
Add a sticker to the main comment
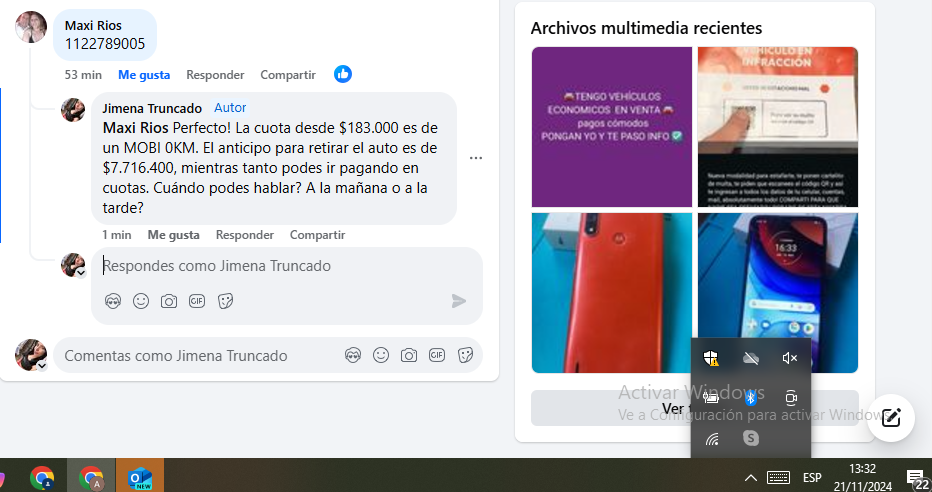[465, 355]
